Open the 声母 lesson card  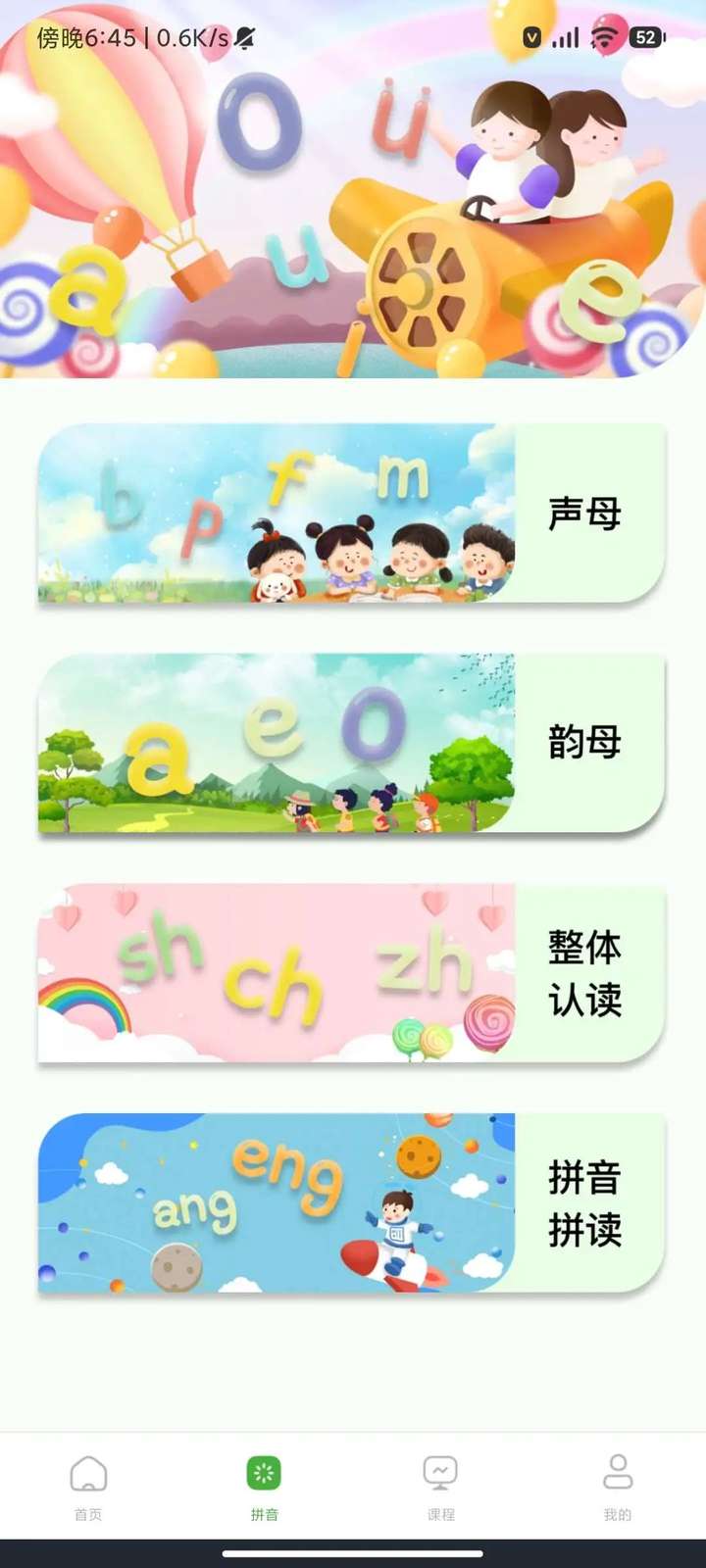coord(352,514)
